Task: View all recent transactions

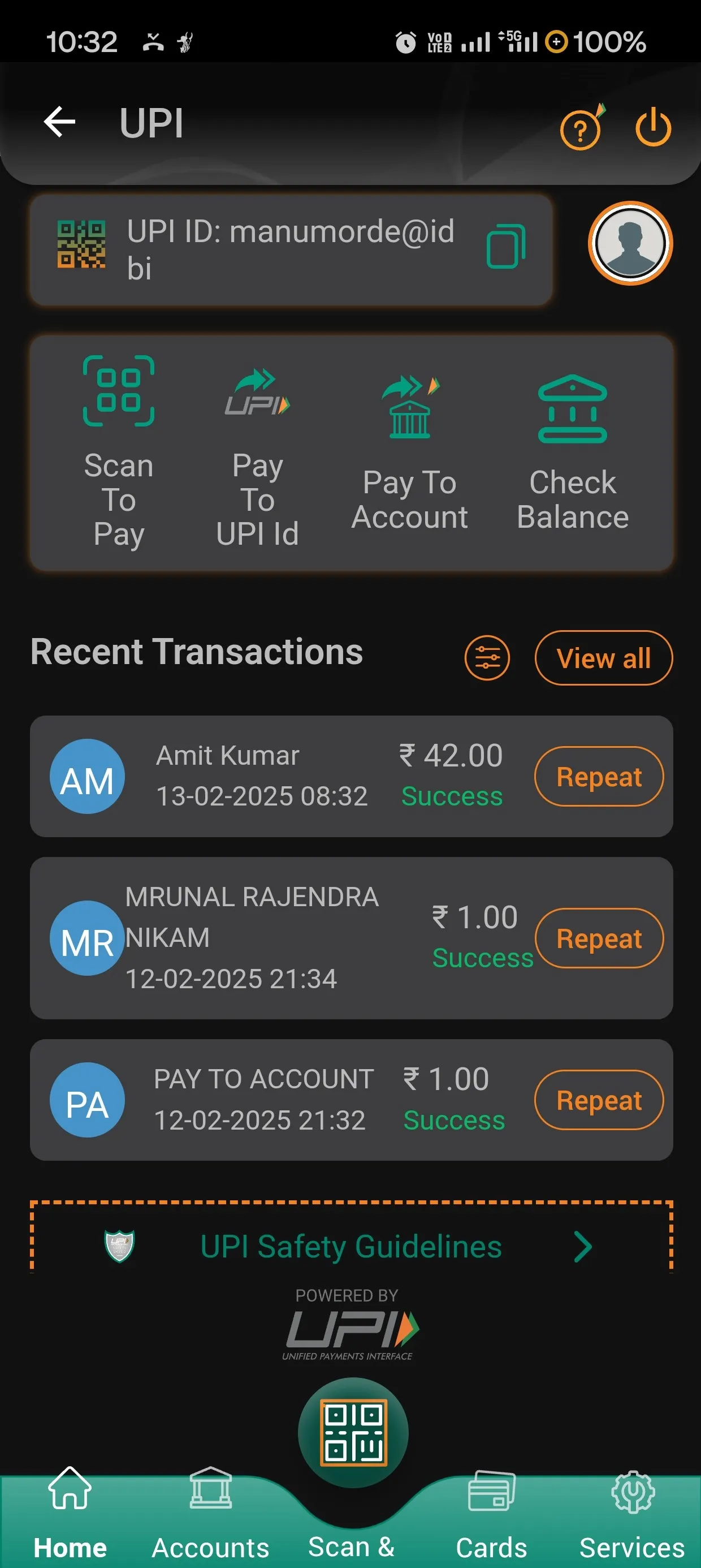Action: coord(604,658)
